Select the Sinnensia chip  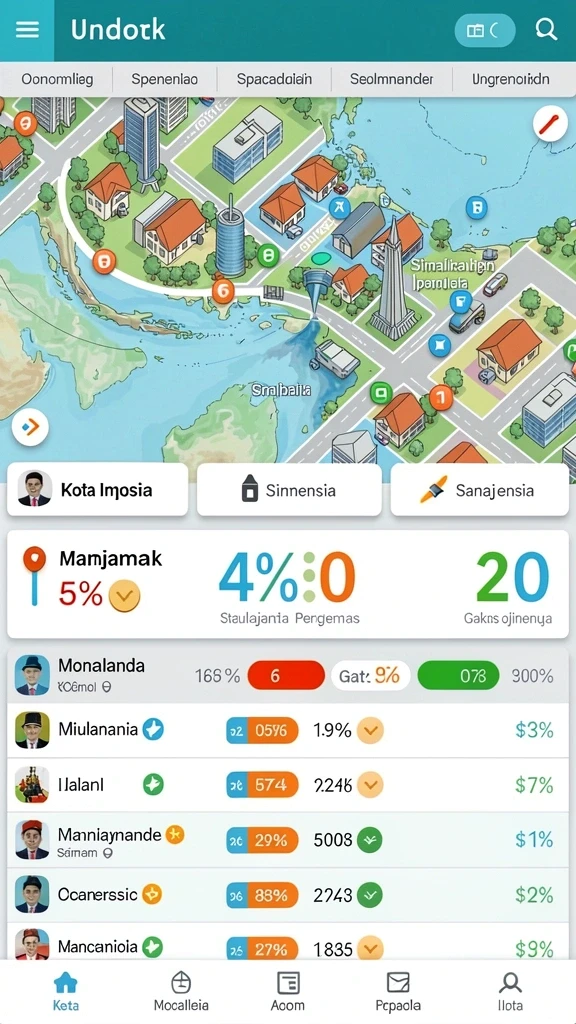coord(289,490)
